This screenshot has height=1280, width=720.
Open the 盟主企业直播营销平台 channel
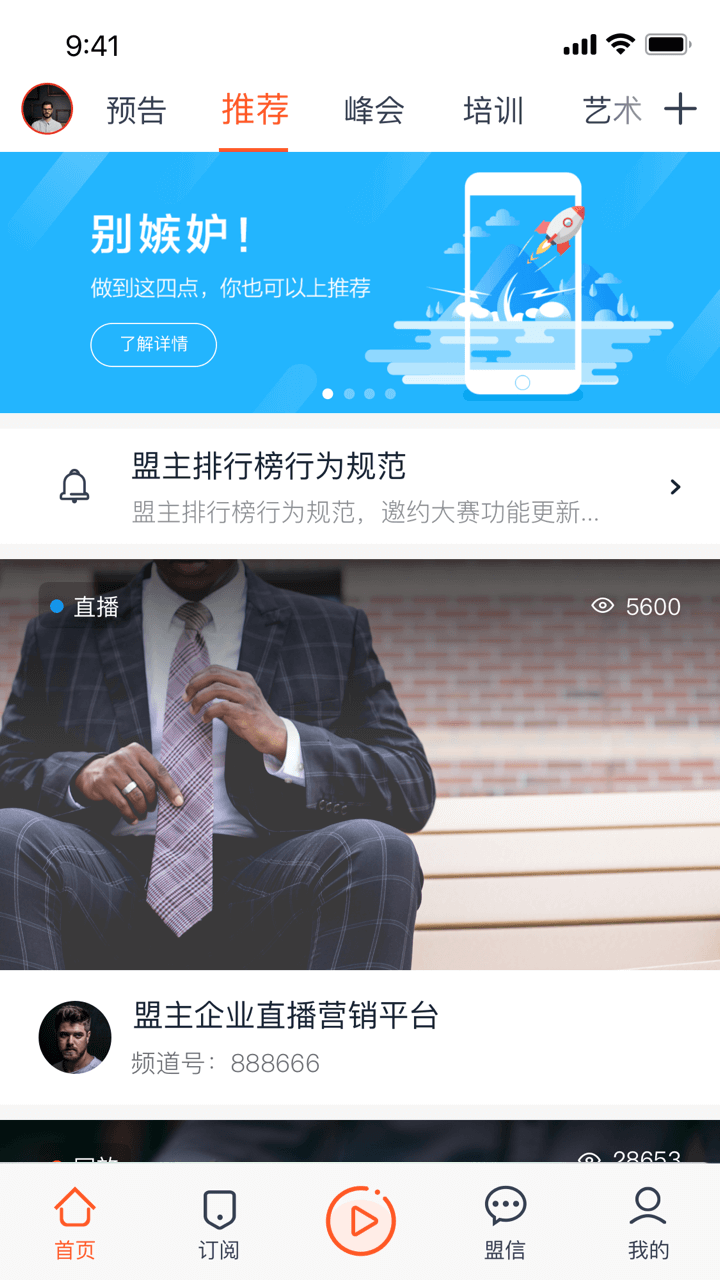pos(360,1037)
